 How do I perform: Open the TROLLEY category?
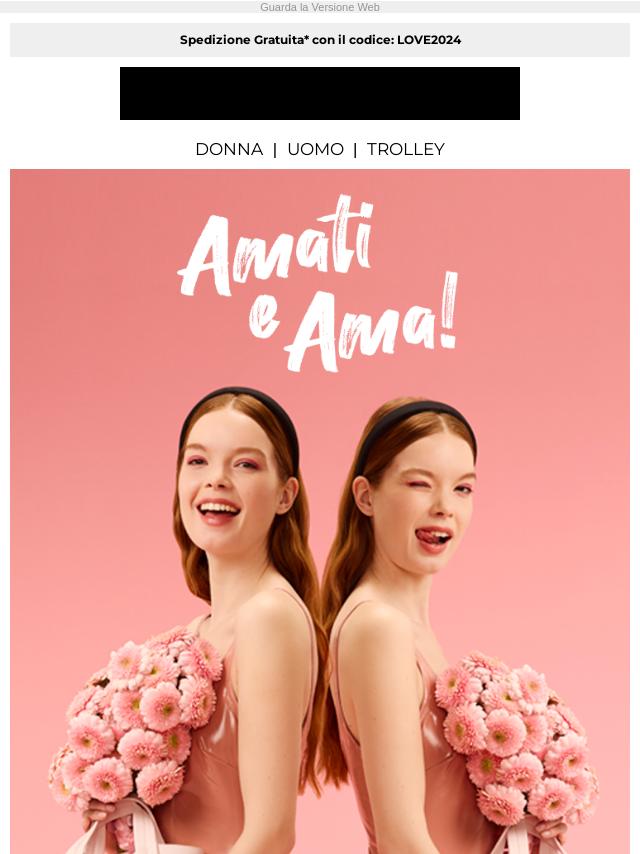[x=405, y=149]
